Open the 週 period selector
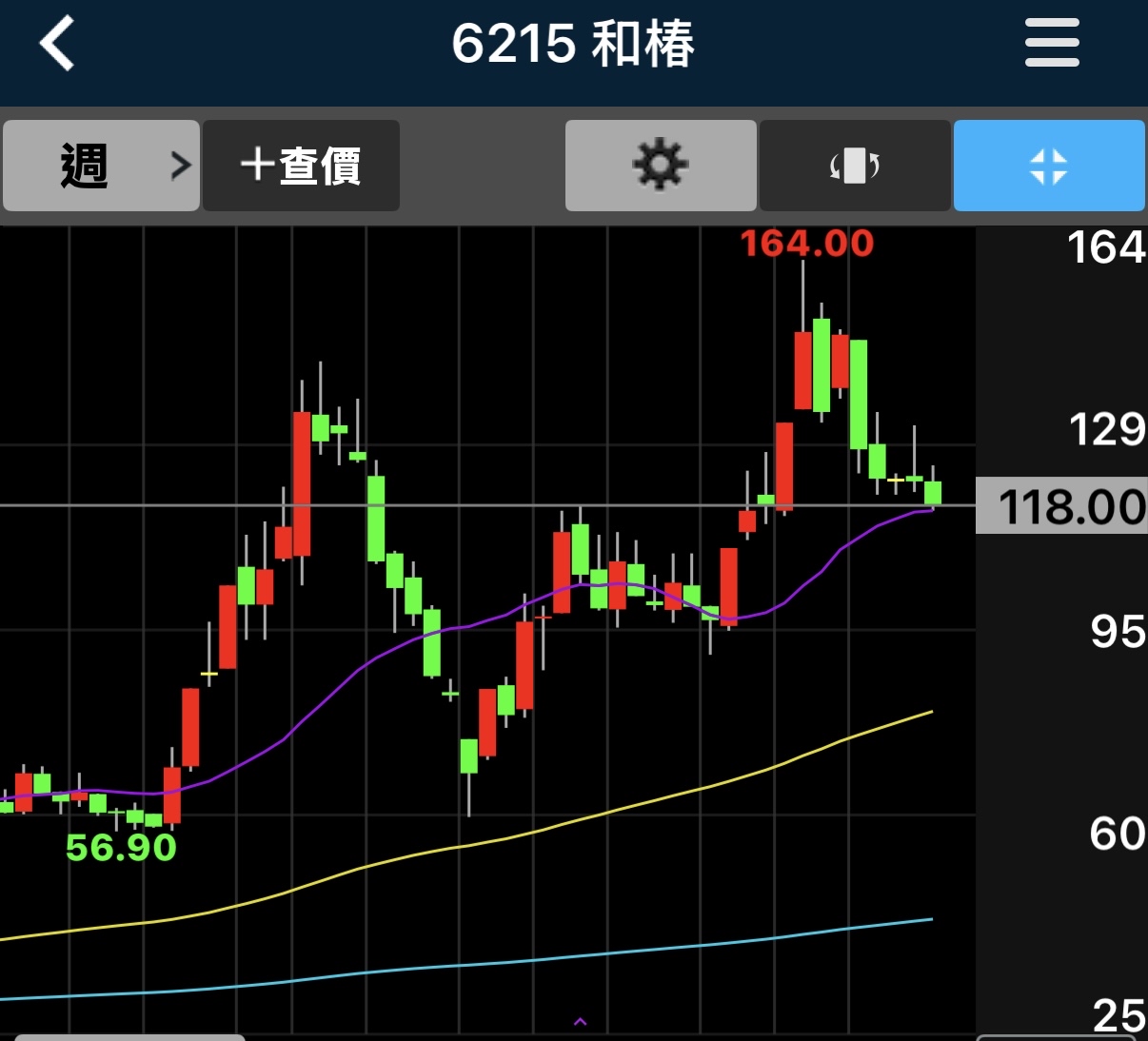The image size is (1148, 1041). point(101,166)
